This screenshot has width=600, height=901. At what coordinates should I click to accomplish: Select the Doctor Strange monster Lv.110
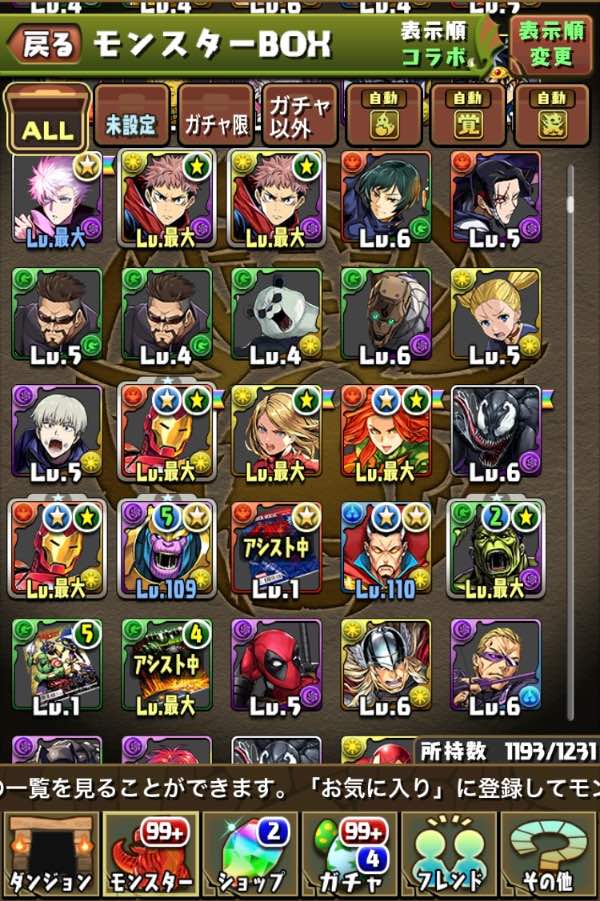386,549
